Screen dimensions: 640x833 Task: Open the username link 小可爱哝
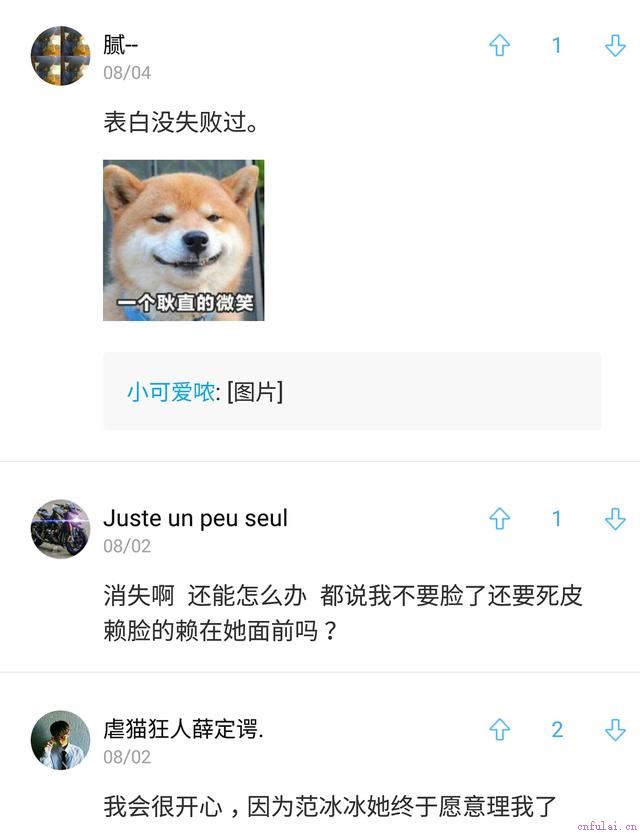[x=170, y=392]
